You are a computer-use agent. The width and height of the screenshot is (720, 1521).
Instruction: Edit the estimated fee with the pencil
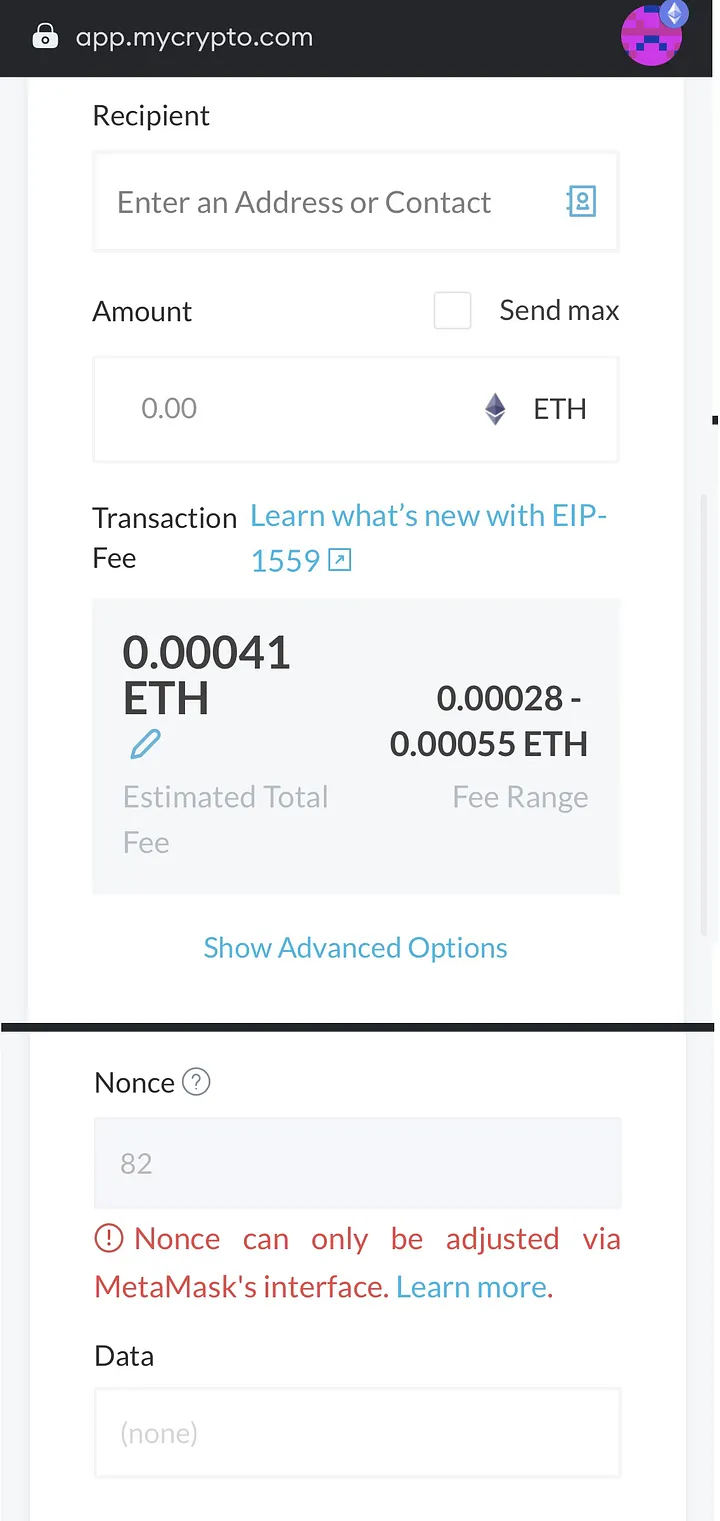point(145,744)
